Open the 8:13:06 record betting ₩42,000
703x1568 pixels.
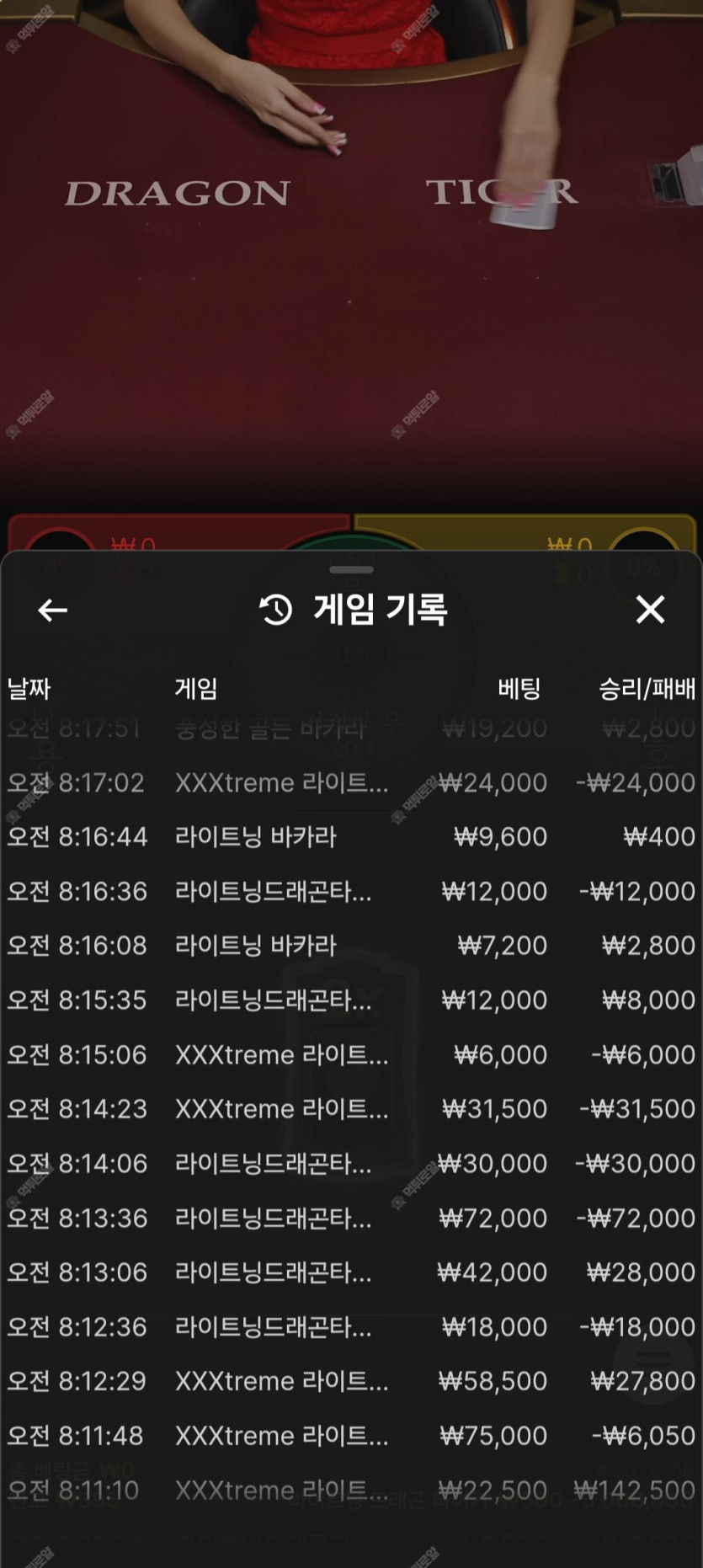pyautogui.click(x=351, y=1272)
